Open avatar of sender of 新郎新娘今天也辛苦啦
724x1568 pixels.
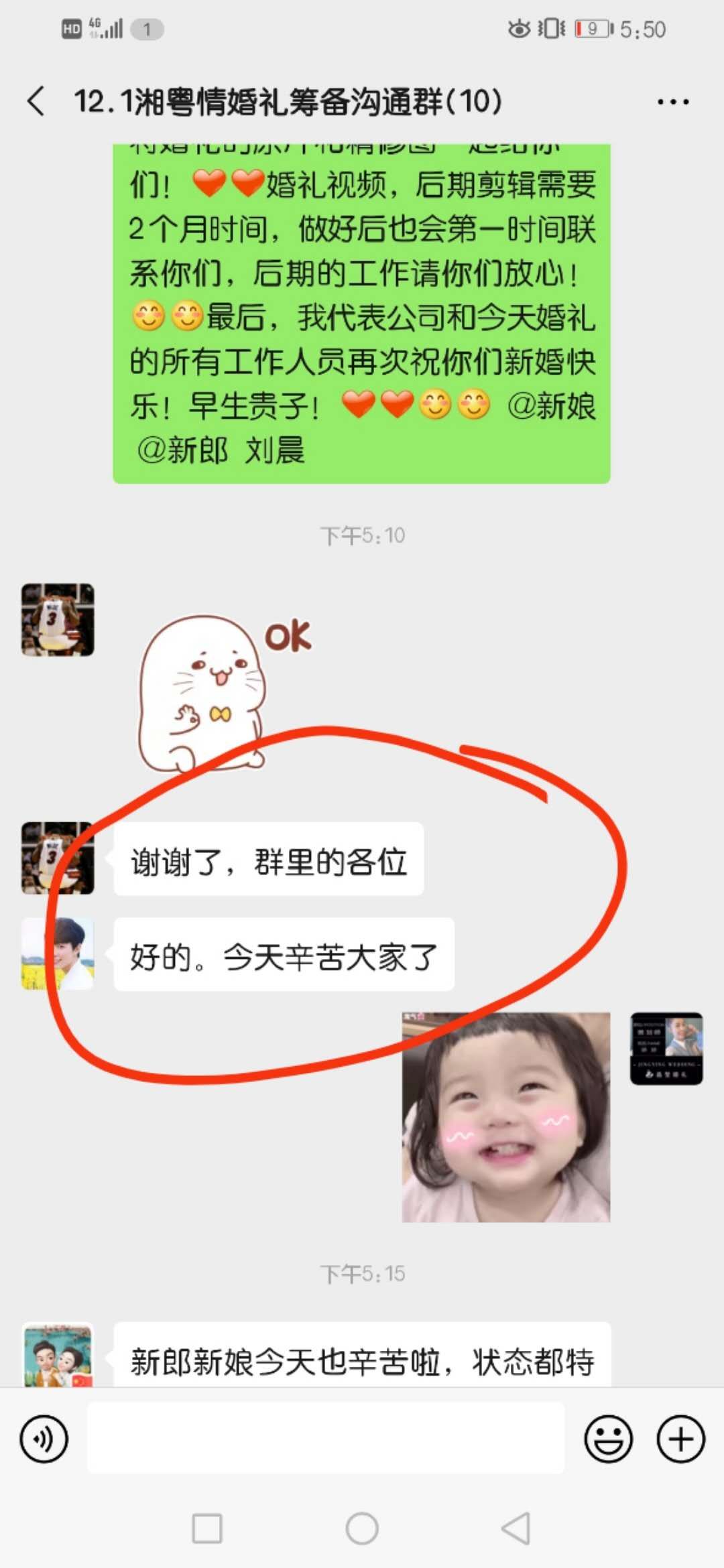click(58, 1355)
